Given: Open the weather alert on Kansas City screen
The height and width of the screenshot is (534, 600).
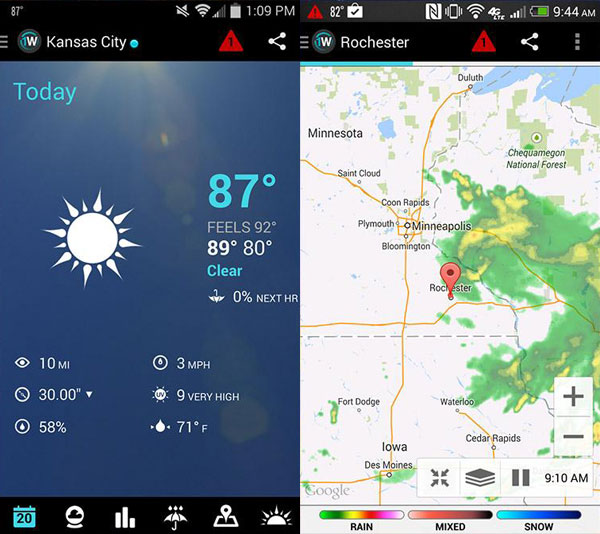Looking at the screenshot, I should click(230, 42).
